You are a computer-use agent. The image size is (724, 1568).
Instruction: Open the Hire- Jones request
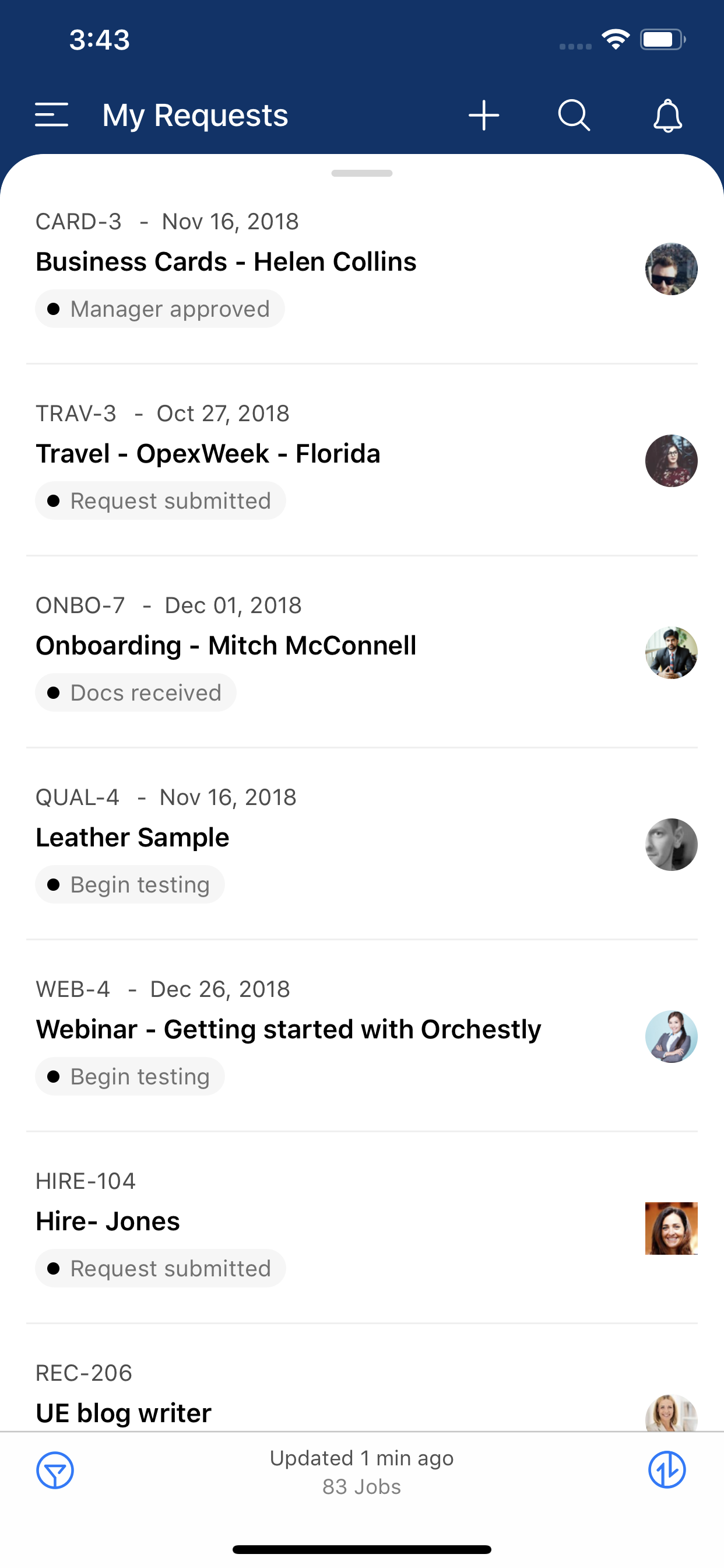[108, 1221]
